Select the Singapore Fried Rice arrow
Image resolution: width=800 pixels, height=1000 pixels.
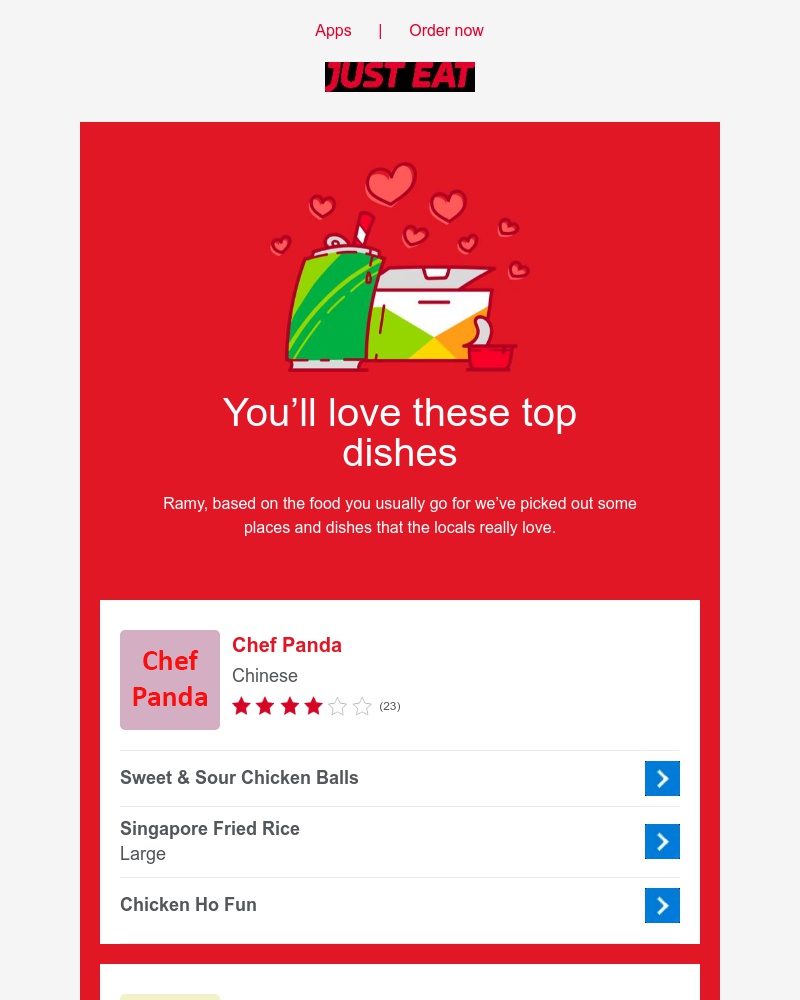click(x=662, y=841)
